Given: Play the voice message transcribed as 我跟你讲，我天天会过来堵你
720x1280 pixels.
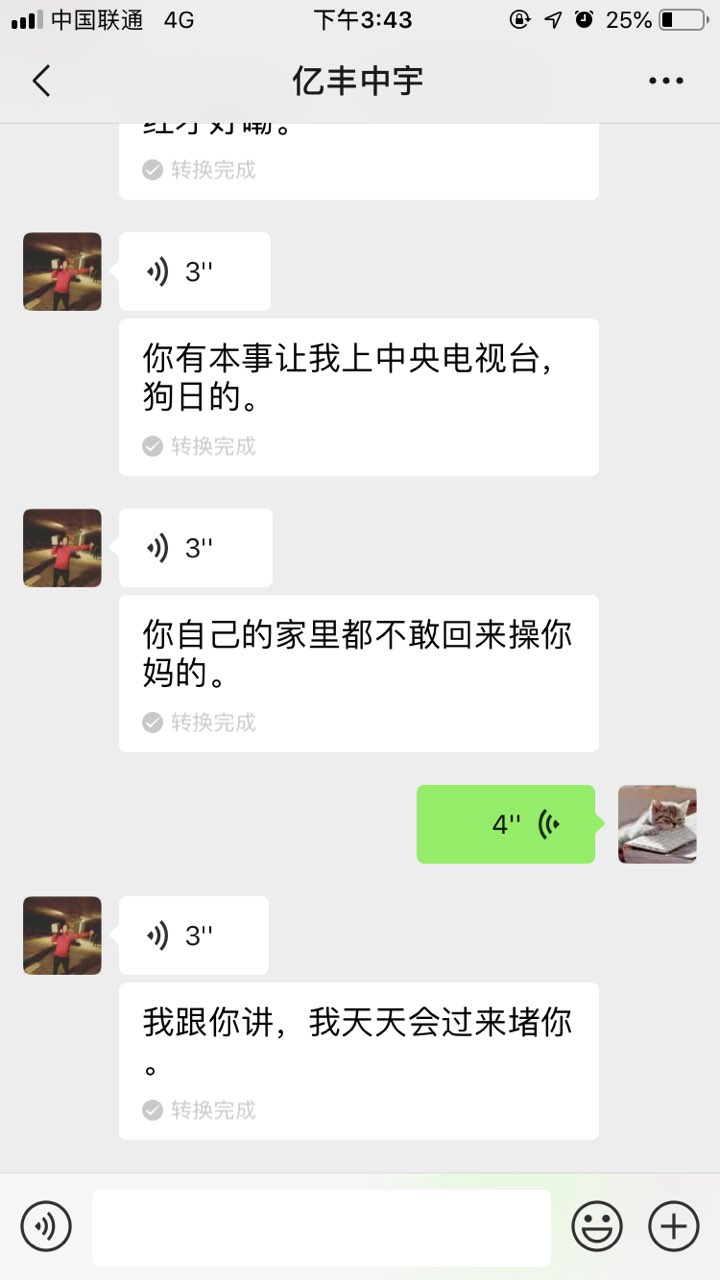Looking at the screenshot, I should [x=194, y=936].
